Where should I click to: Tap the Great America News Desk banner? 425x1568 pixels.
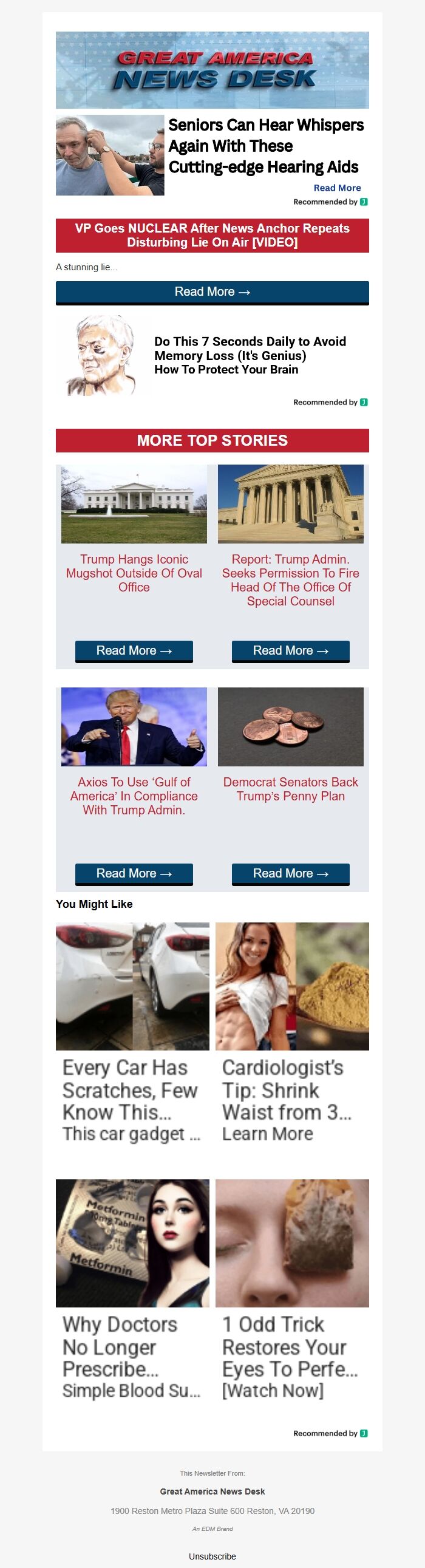(x=212, y=70)
